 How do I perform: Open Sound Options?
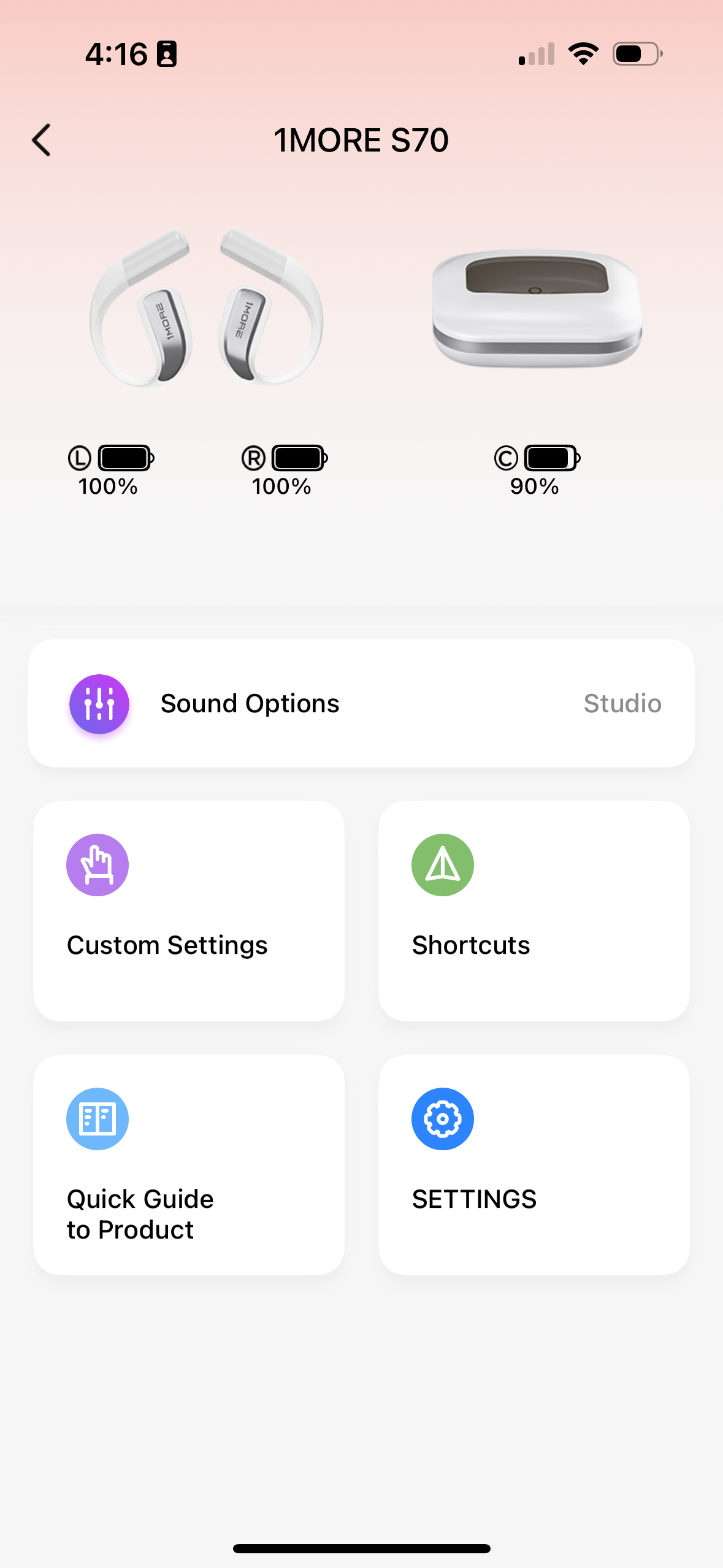361,703
